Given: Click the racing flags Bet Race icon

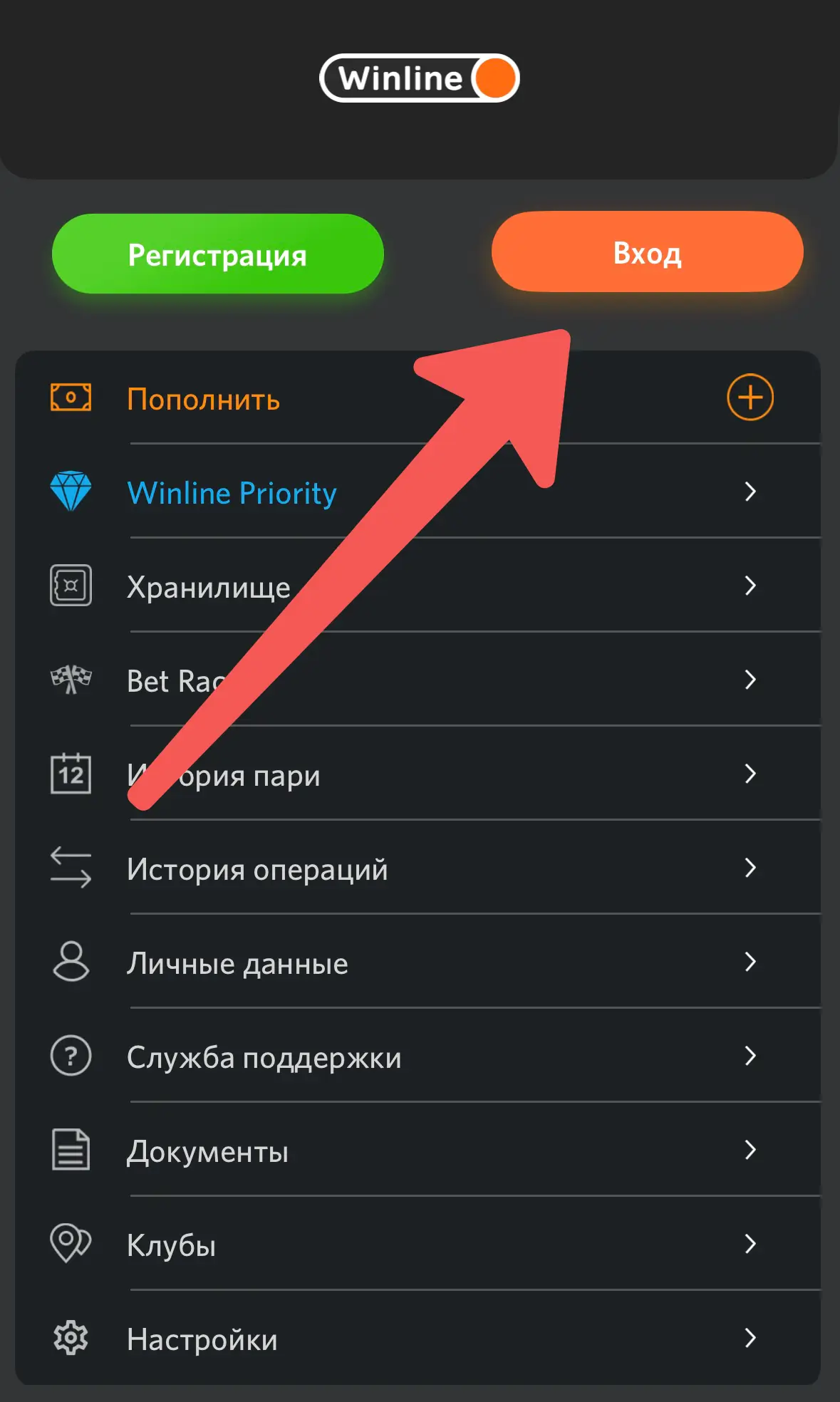Looking at the screenshot, I should point(70,680).
